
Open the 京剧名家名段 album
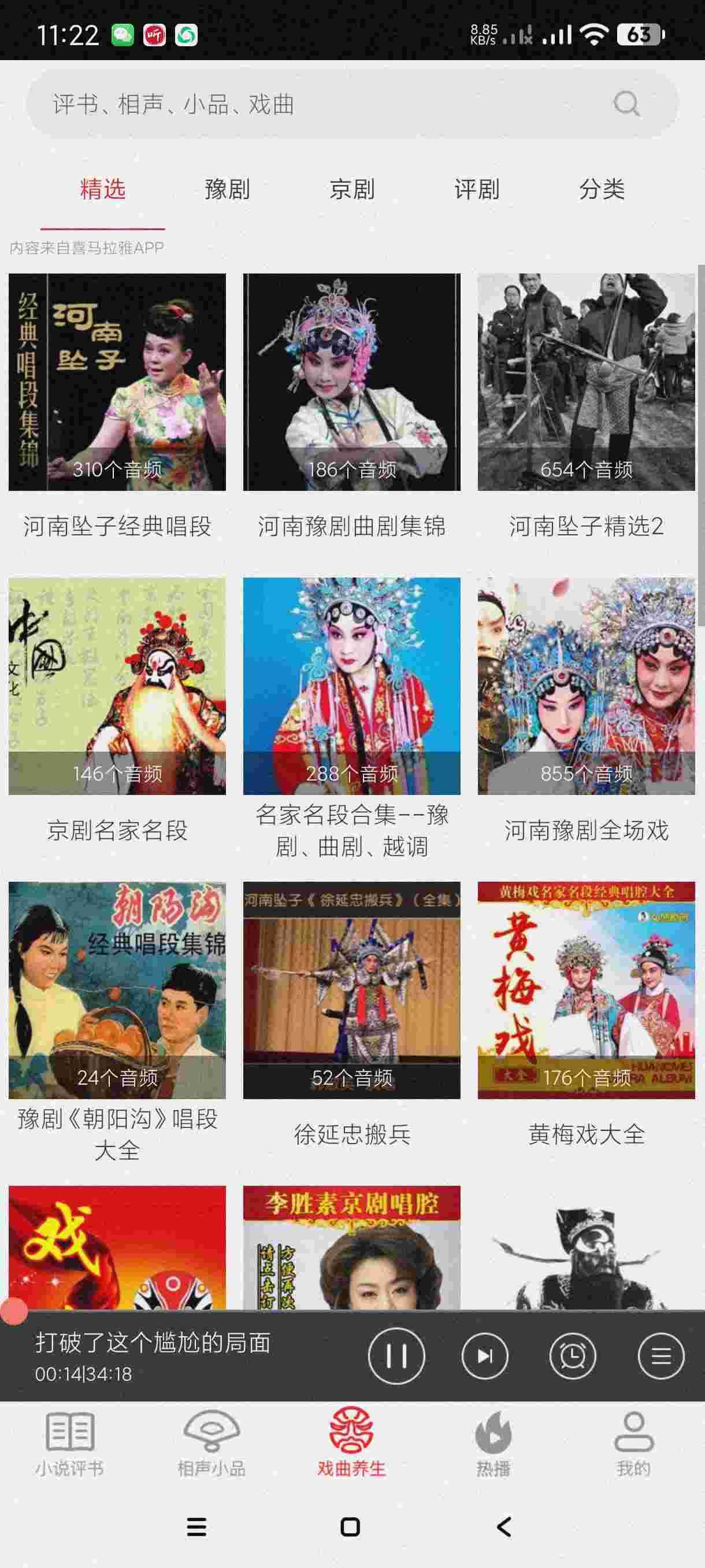(x=117, y=686)
